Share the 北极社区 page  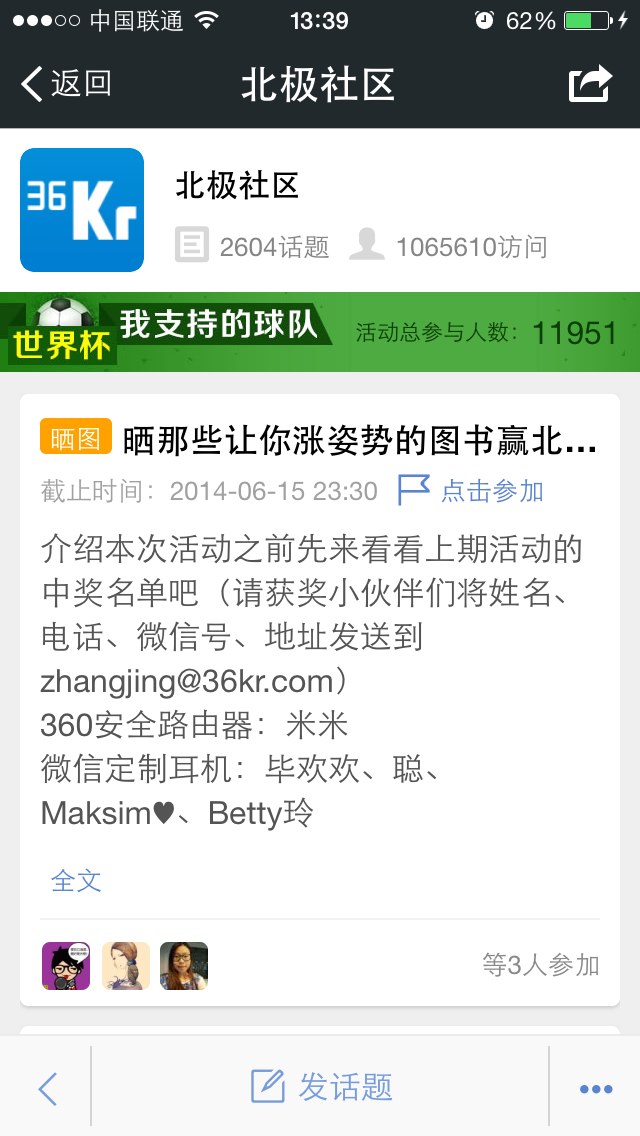[590, 84]
